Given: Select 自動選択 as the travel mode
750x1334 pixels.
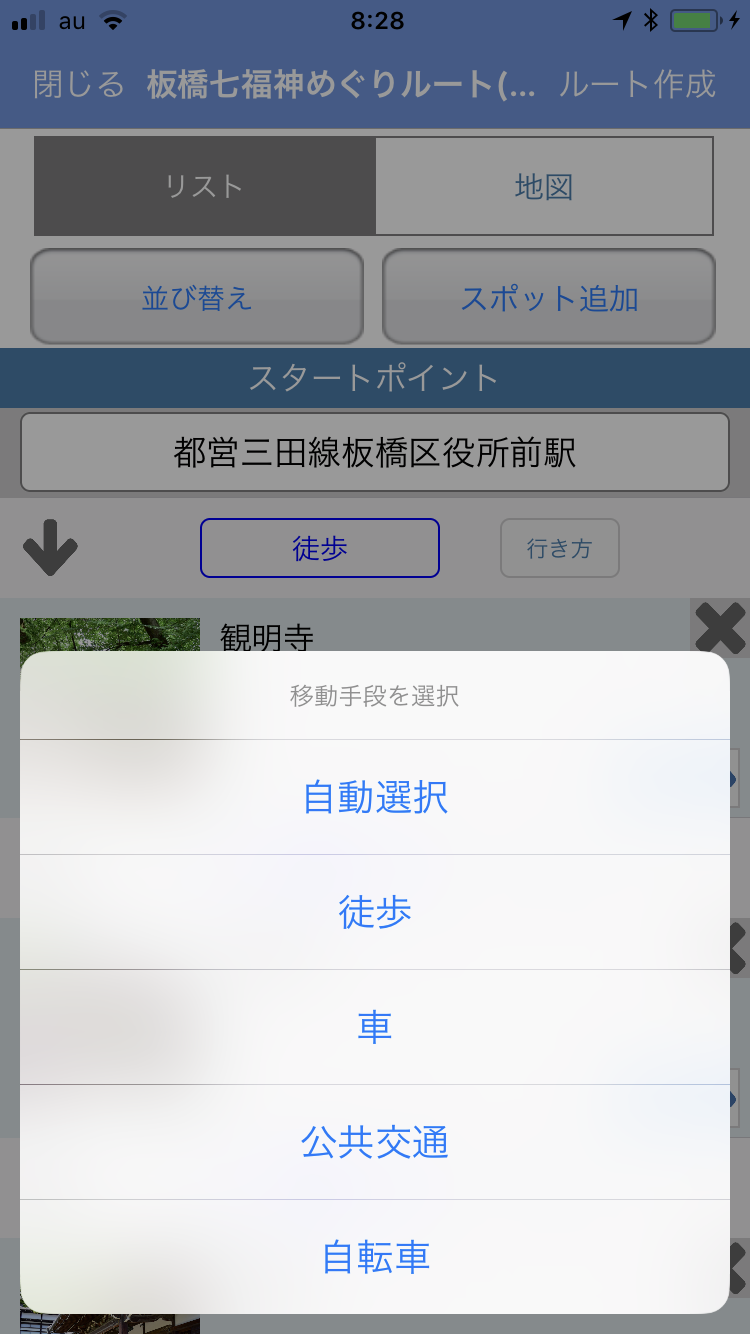Looking at the screenshot, I should [375, 797].
